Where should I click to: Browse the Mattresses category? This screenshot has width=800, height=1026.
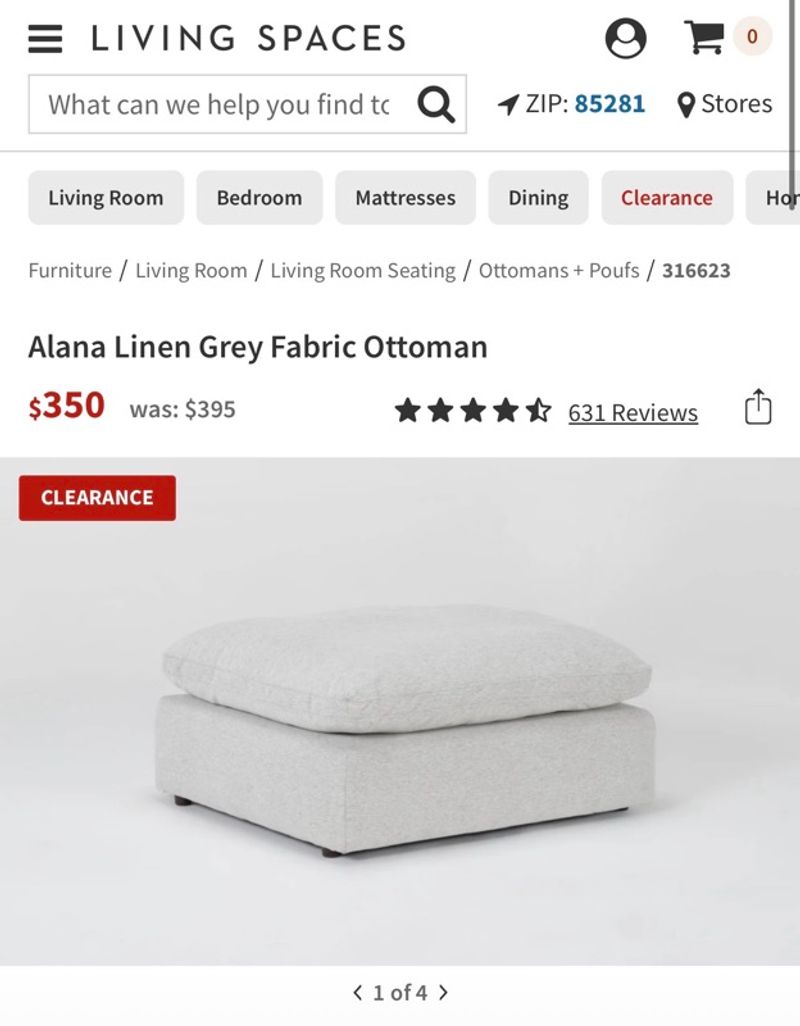coord(405,198)
